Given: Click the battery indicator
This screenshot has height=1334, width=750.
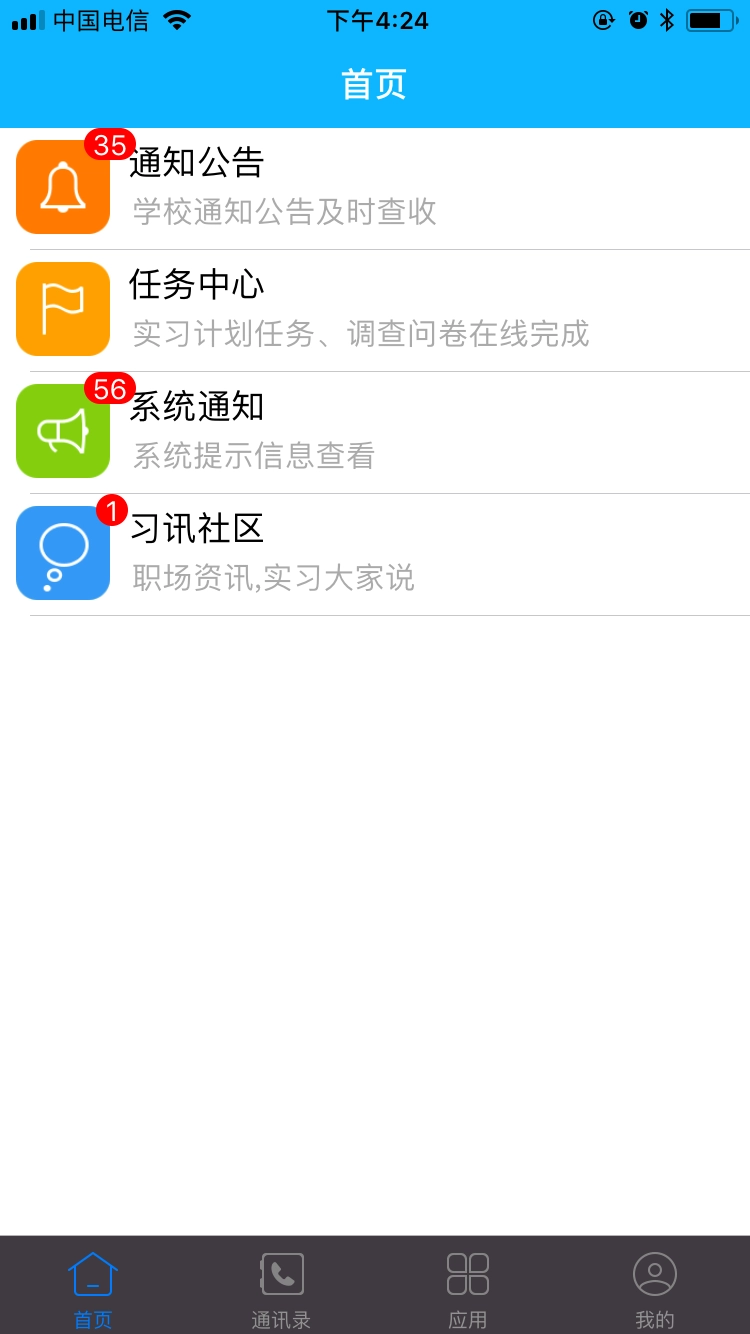Looking at the screenshot, I should (x=712, y=19).
